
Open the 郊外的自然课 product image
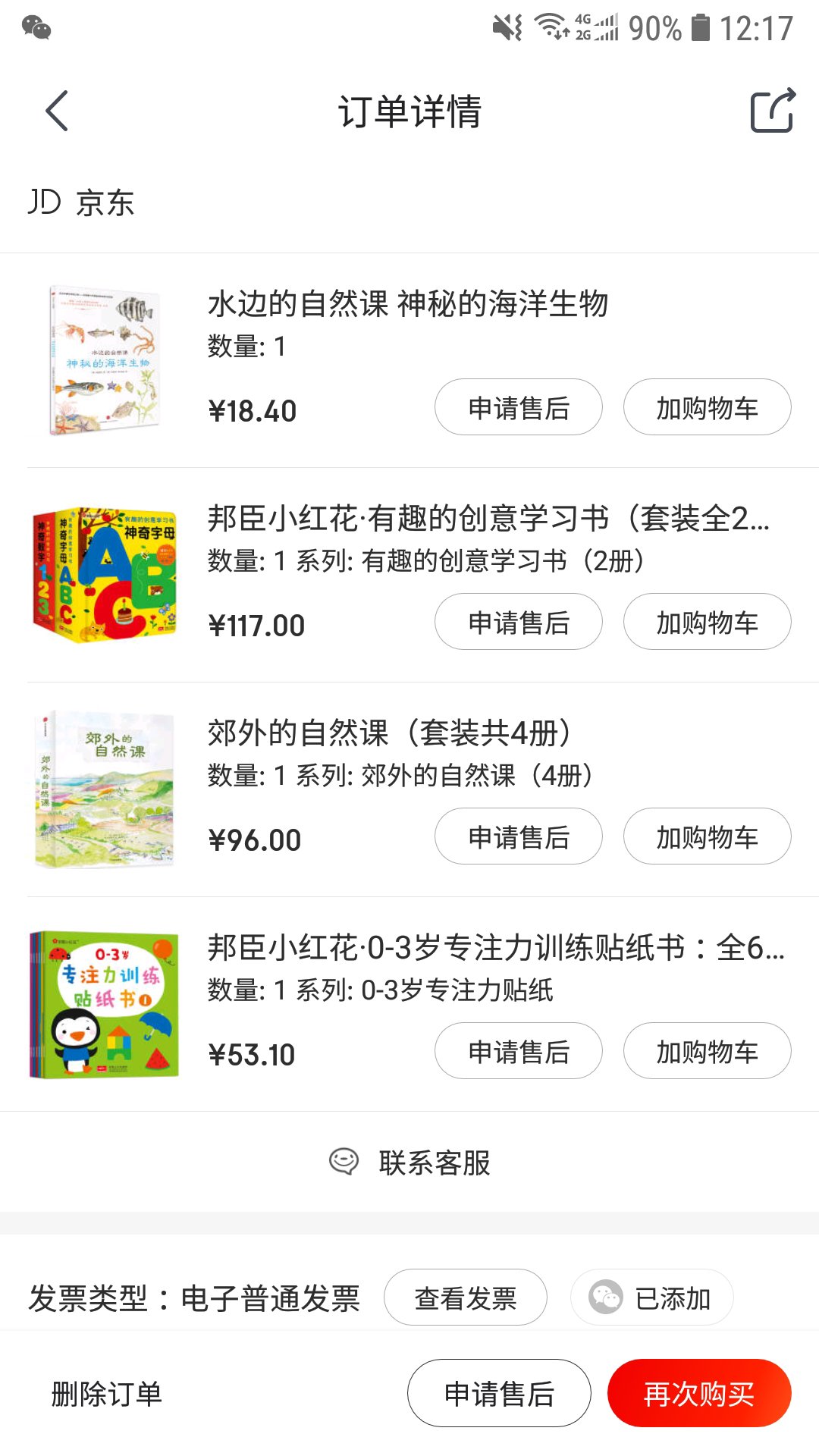(105, 789)
